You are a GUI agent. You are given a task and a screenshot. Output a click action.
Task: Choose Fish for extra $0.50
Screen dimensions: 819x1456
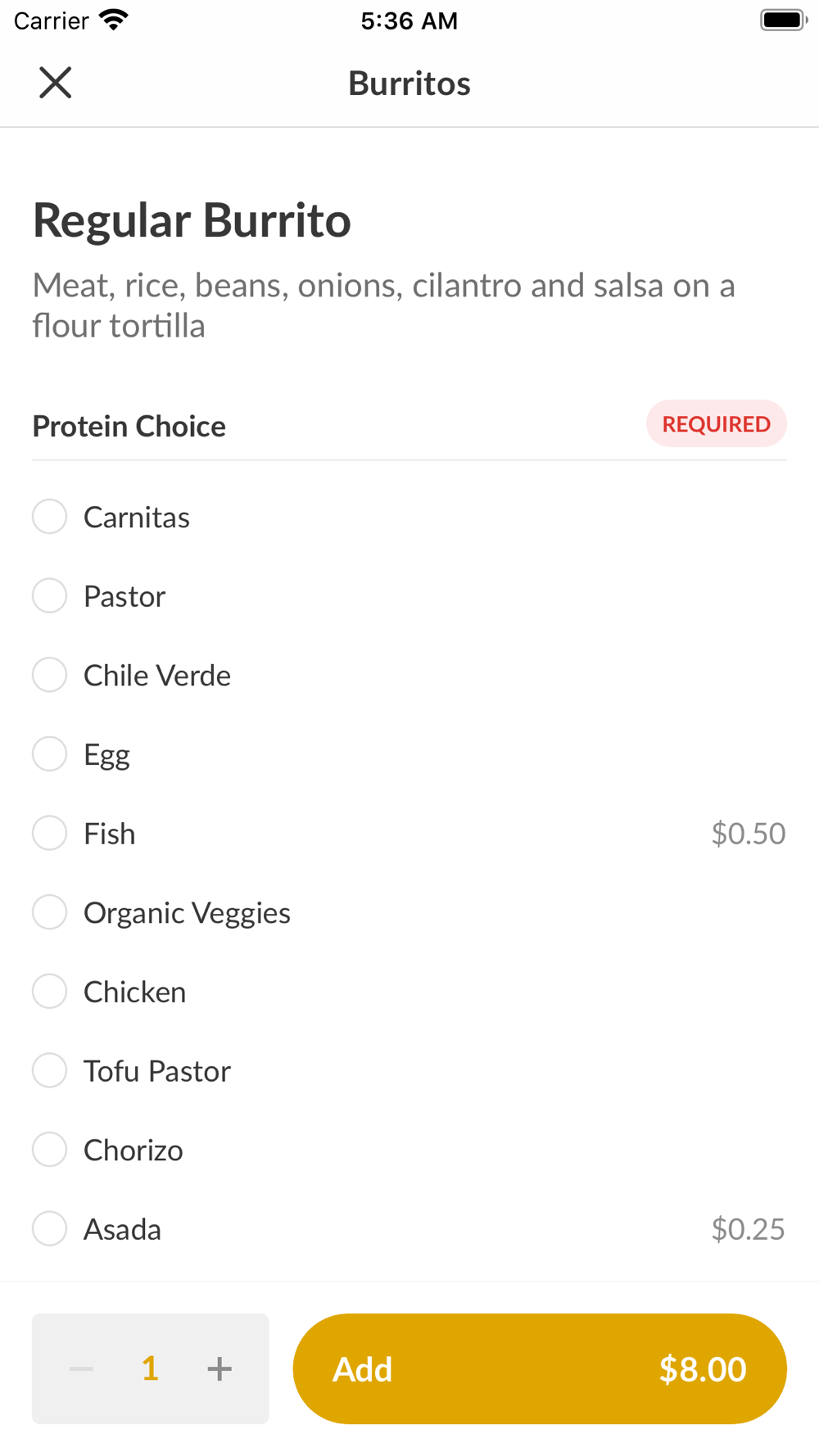(x=50, y=833)
